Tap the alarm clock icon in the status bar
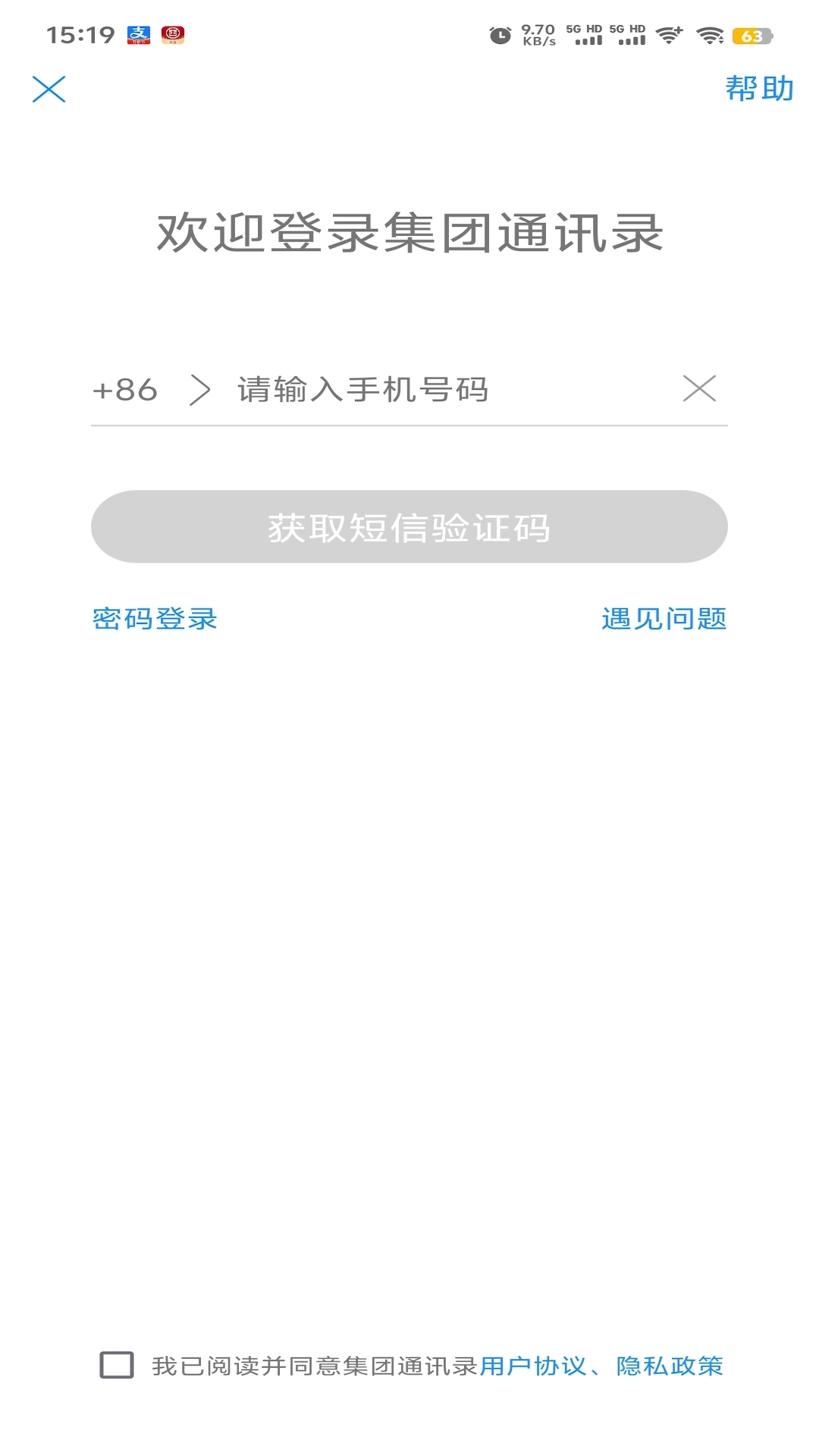Viewport: 819px width, 1456px height. coord(500,34)
